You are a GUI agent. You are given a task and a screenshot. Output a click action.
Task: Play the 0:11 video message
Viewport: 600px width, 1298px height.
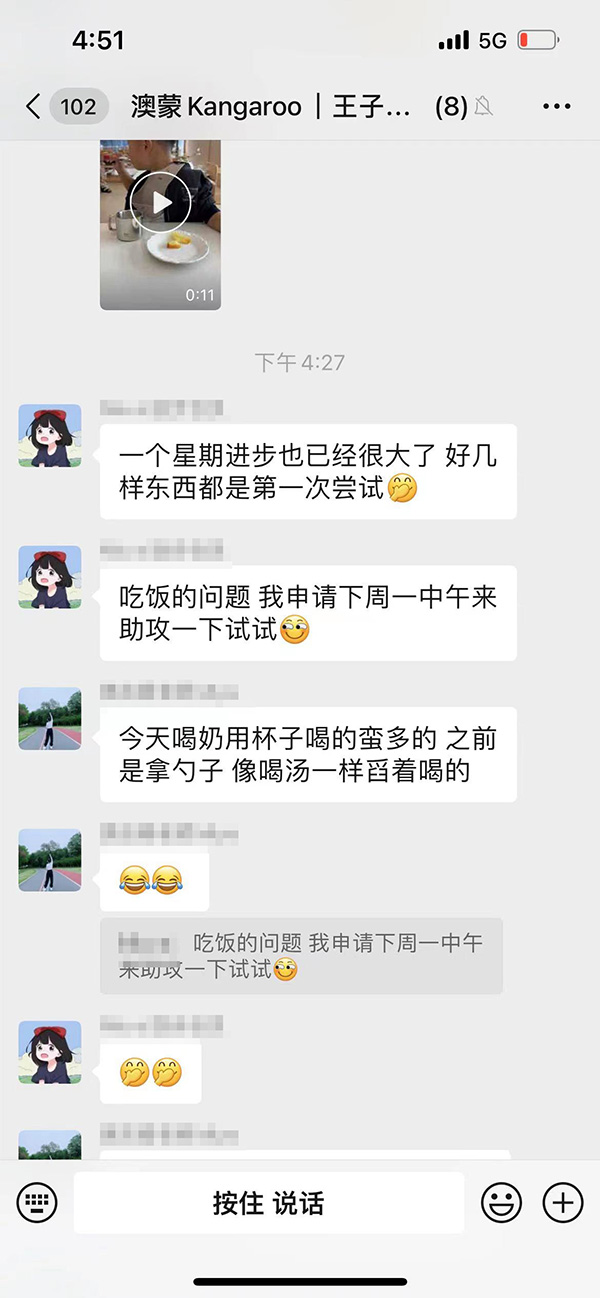[x=160, y=203]
